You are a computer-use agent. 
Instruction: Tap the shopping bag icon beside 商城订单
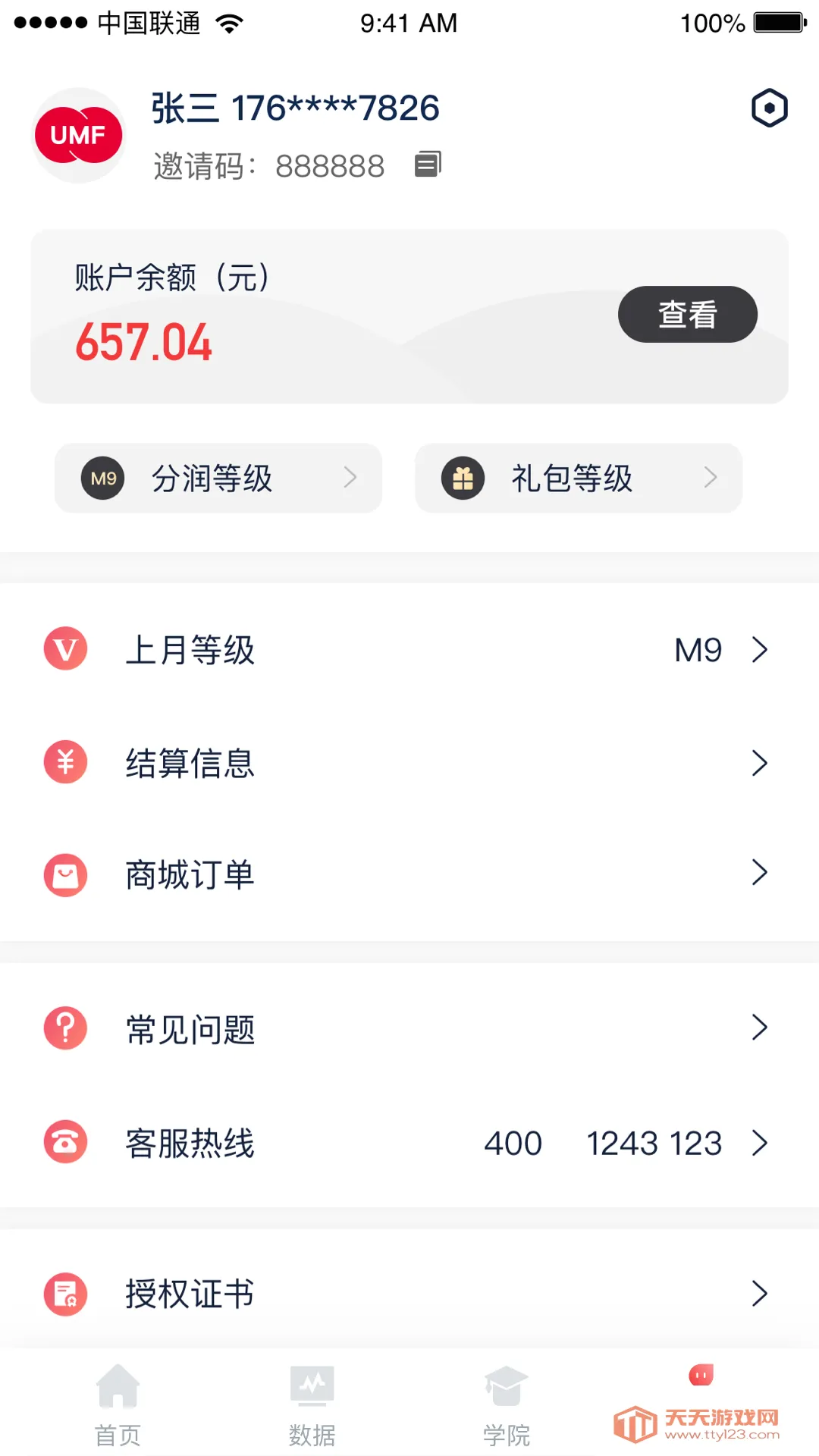pyautogui.click(x=65, y=875)
